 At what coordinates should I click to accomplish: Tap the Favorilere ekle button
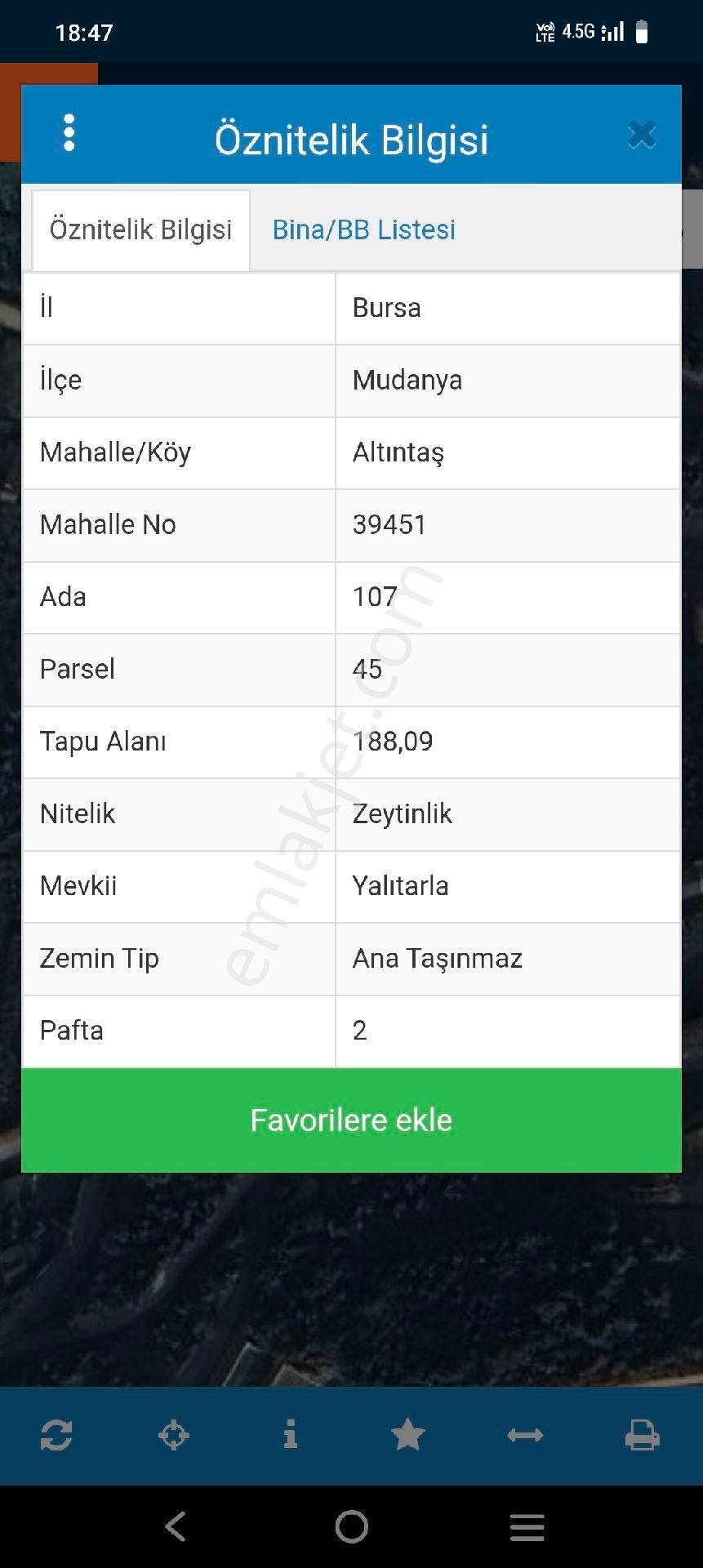[351, 1120]
